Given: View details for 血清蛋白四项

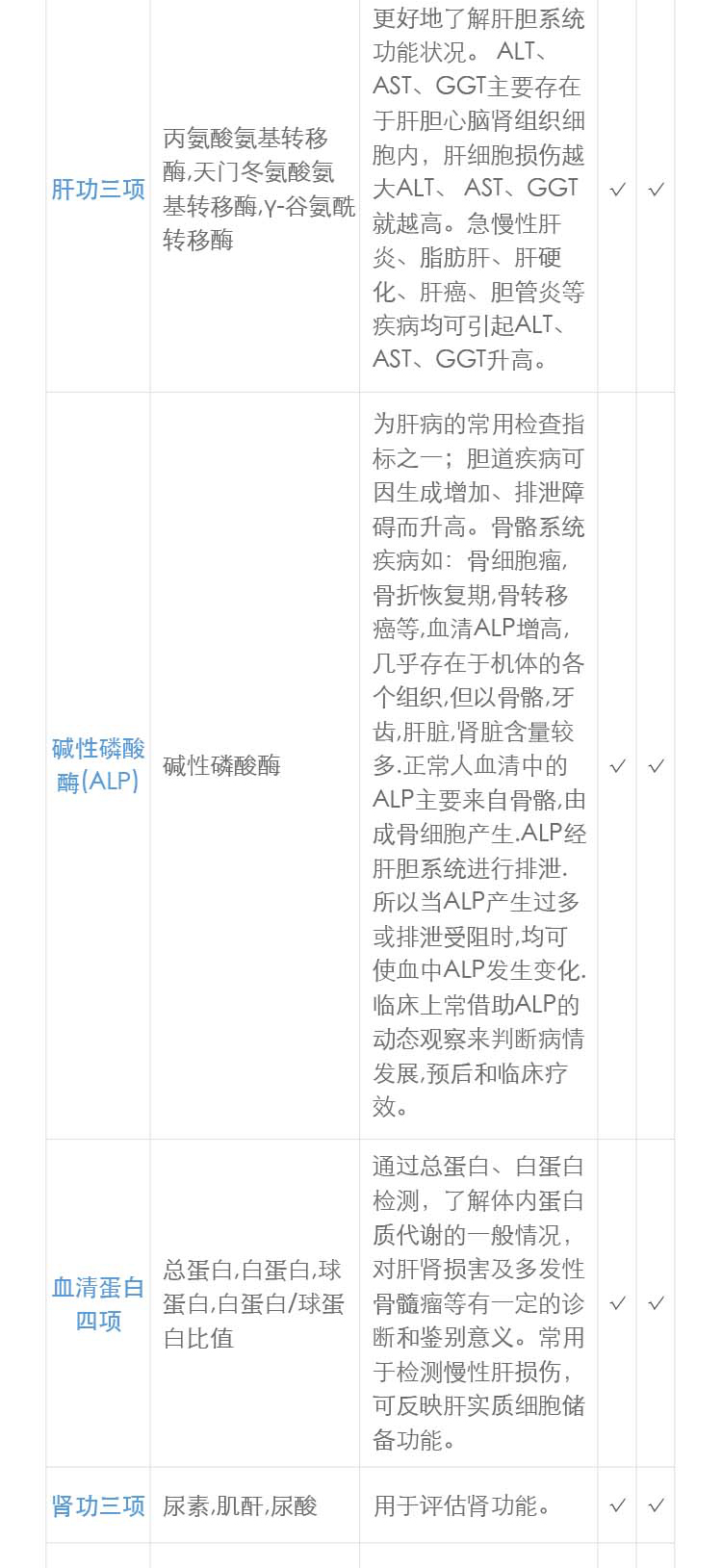Looking at the screenshot, I should point(98,1303).
